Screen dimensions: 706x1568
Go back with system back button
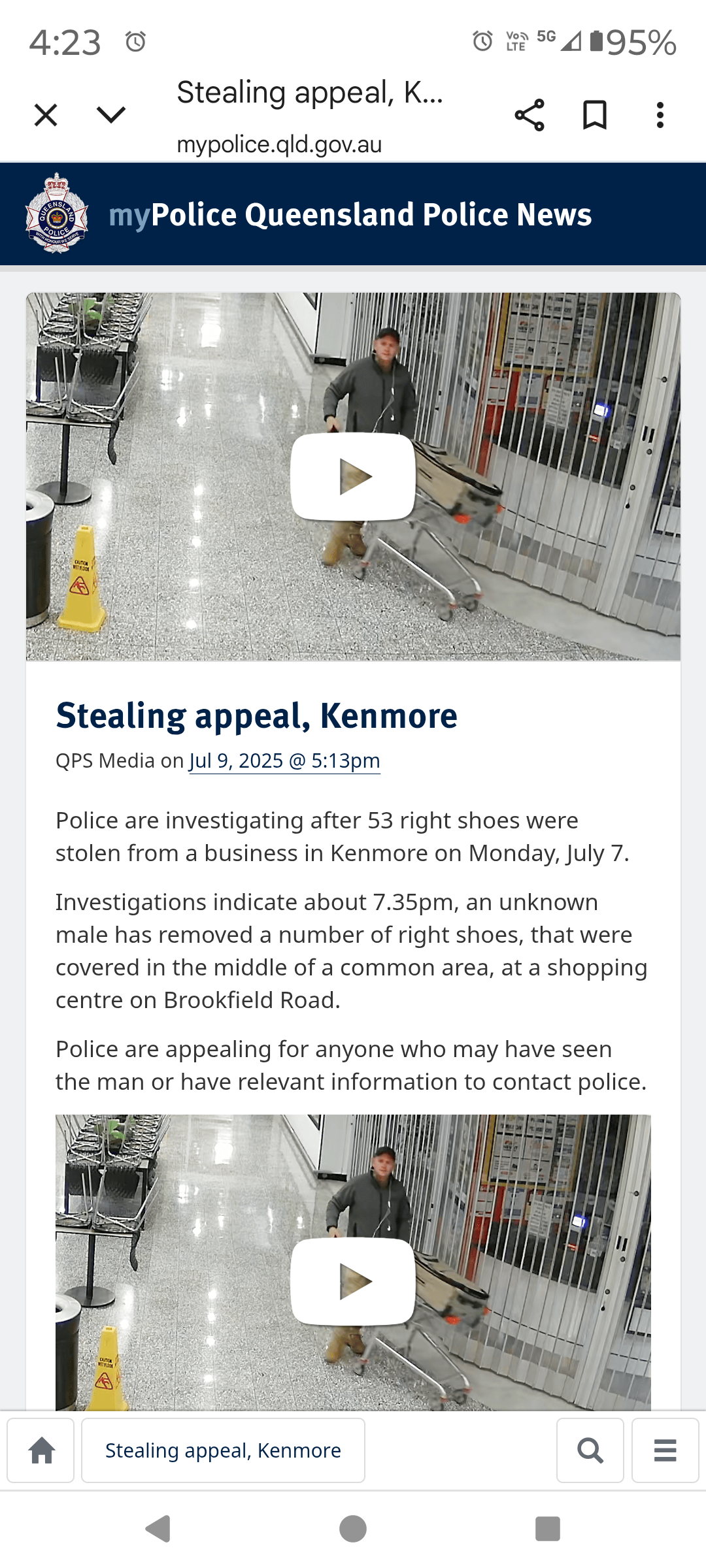[158, 1529]
